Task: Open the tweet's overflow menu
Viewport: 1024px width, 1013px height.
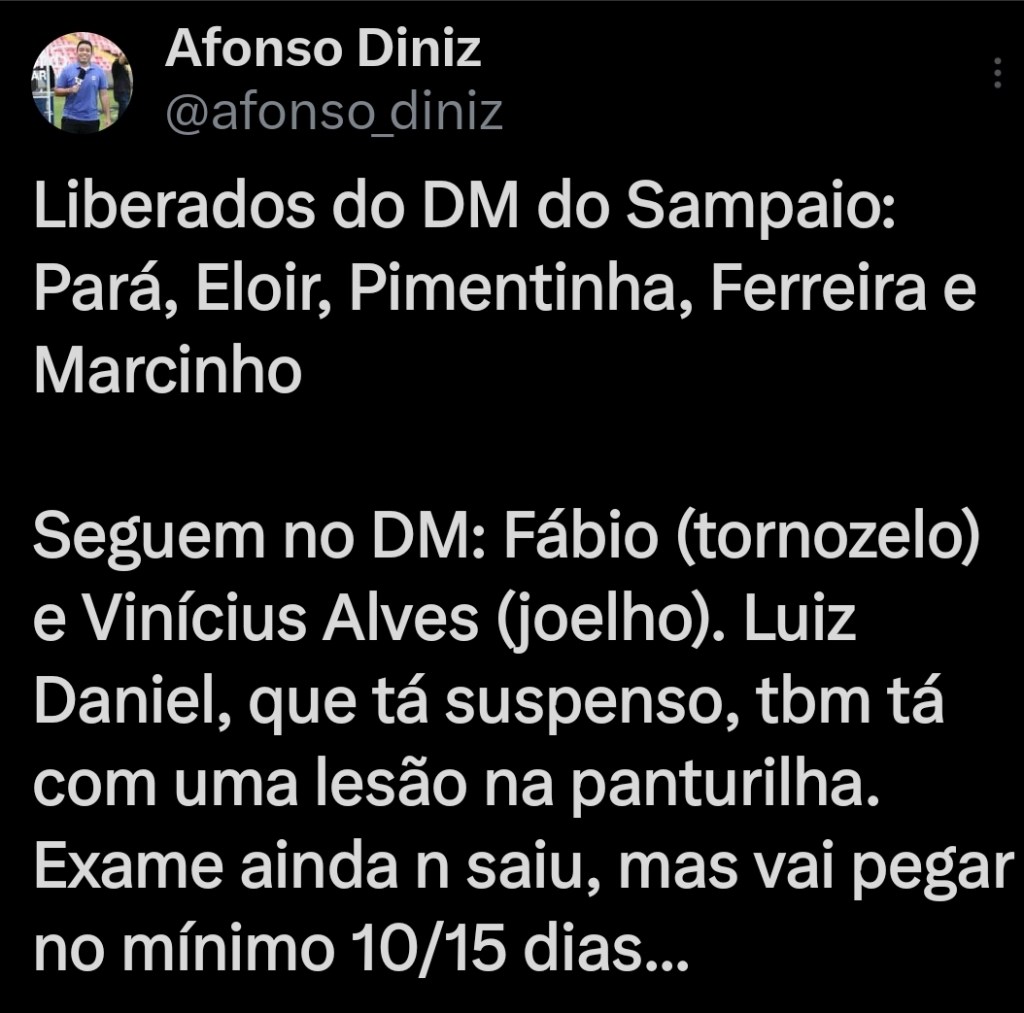Action: click(997, 74)
